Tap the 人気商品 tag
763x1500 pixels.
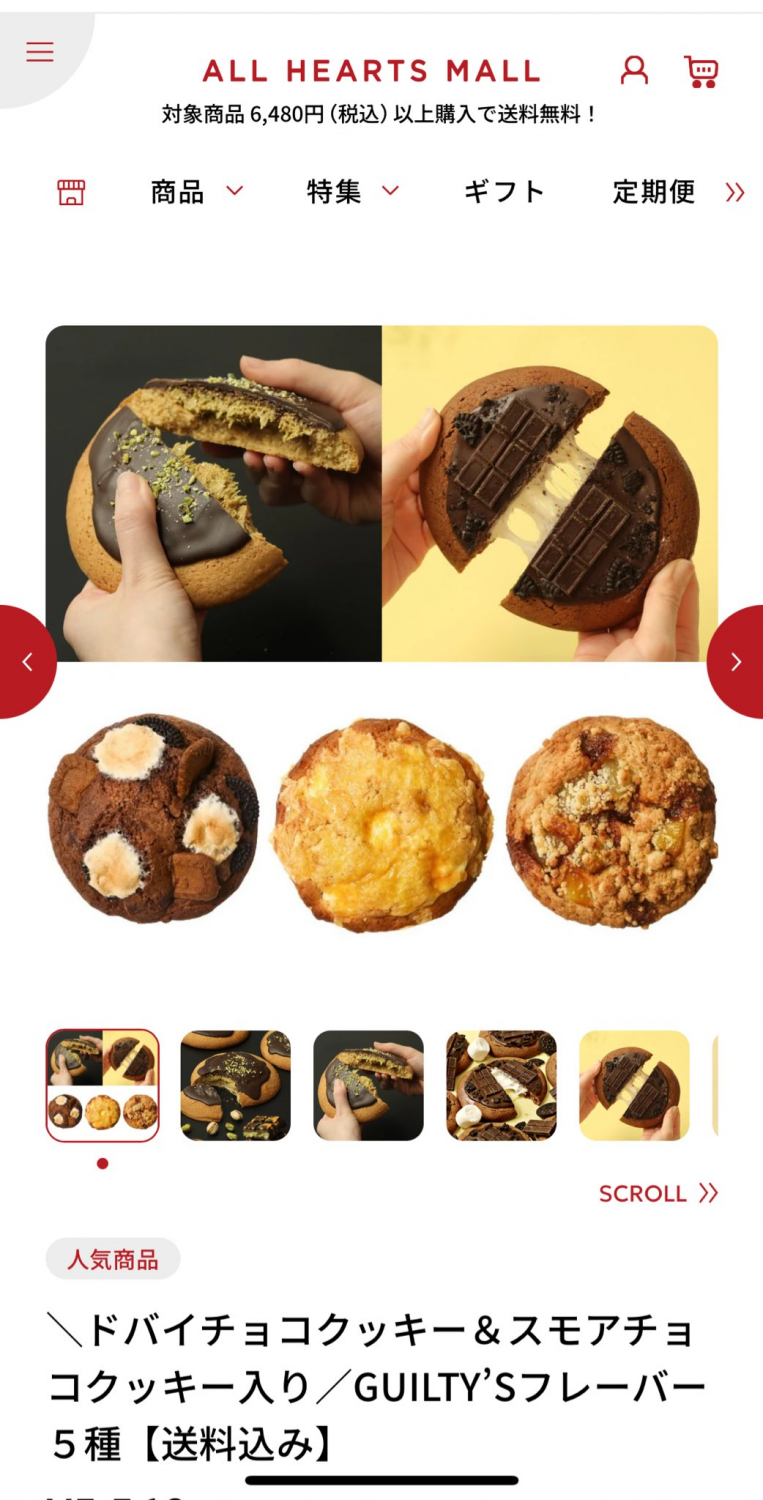(x=112, y=1259)
